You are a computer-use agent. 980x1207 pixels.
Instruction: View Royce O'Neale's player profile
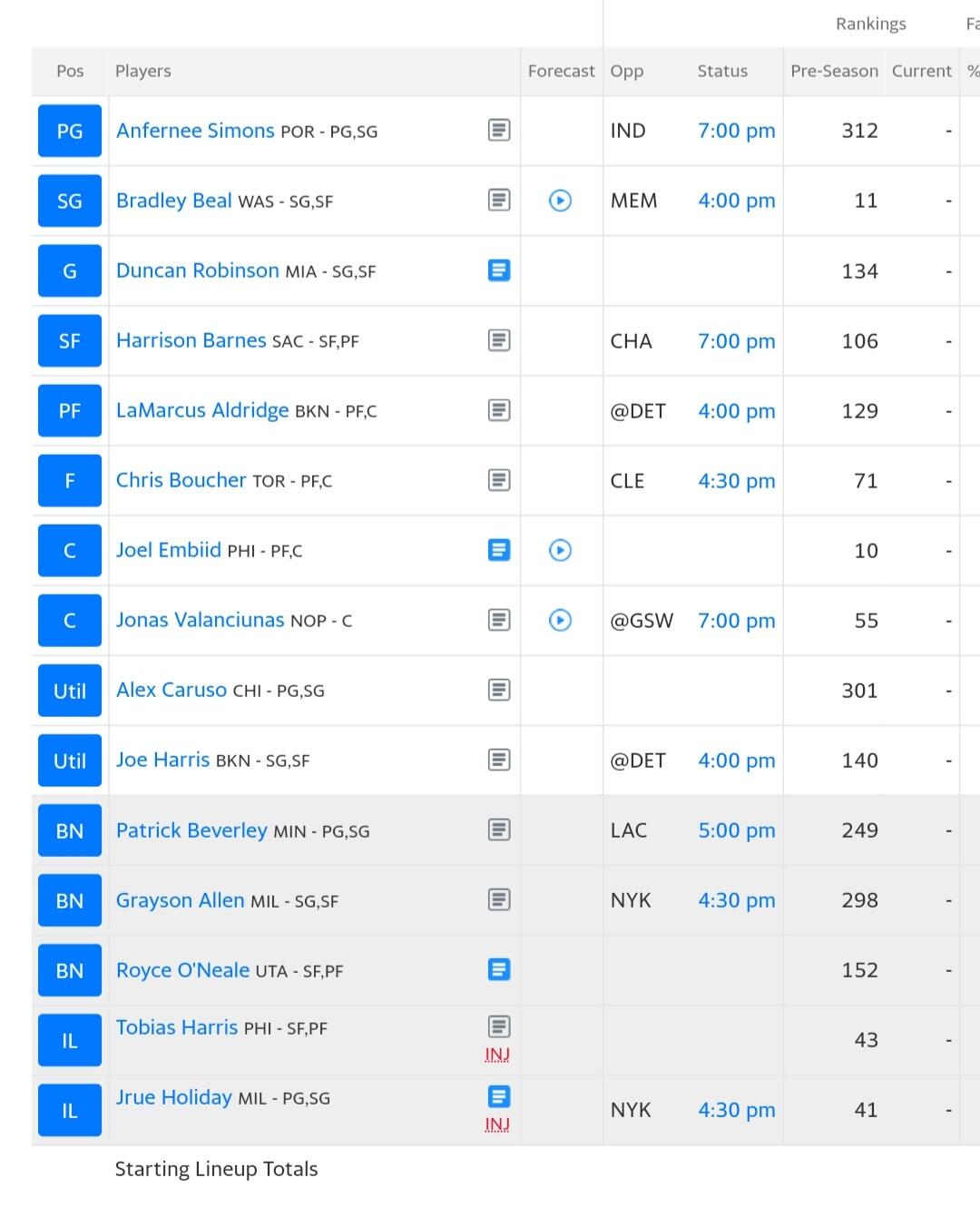[182, 970]
